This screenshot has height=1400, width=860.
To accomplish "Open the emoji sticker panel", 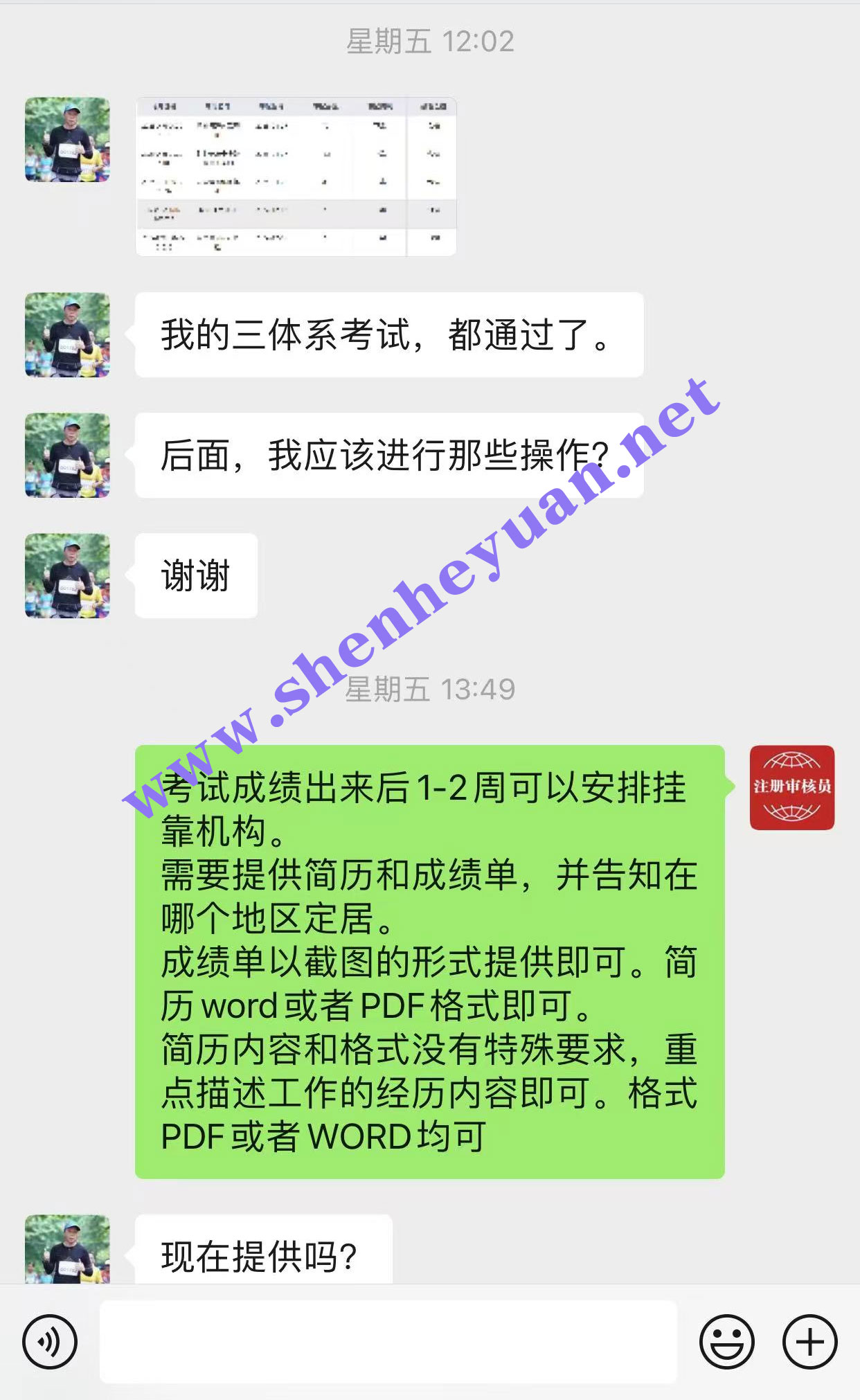I will (x=726, y=1342).
